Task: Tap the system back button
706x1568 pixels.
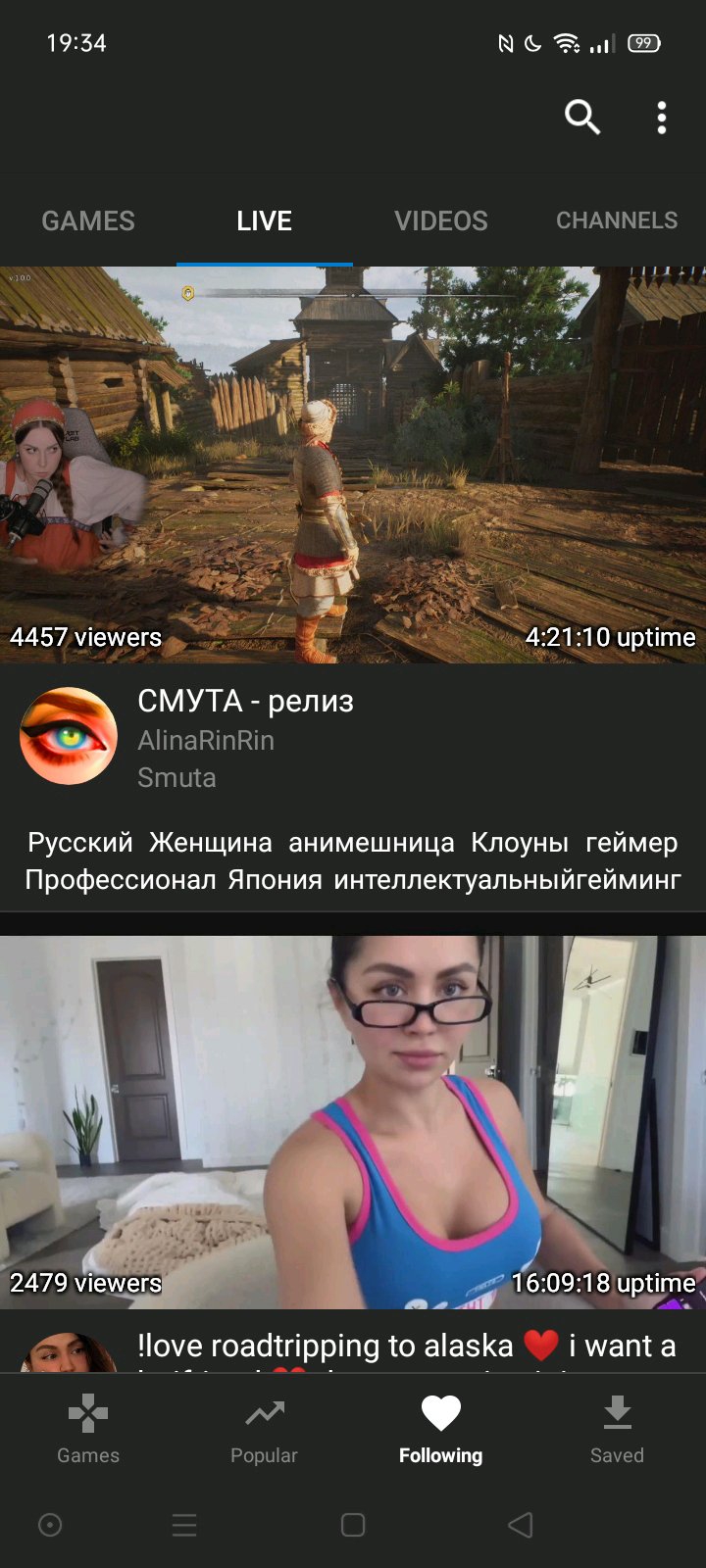Action: tap(521, 1525)
